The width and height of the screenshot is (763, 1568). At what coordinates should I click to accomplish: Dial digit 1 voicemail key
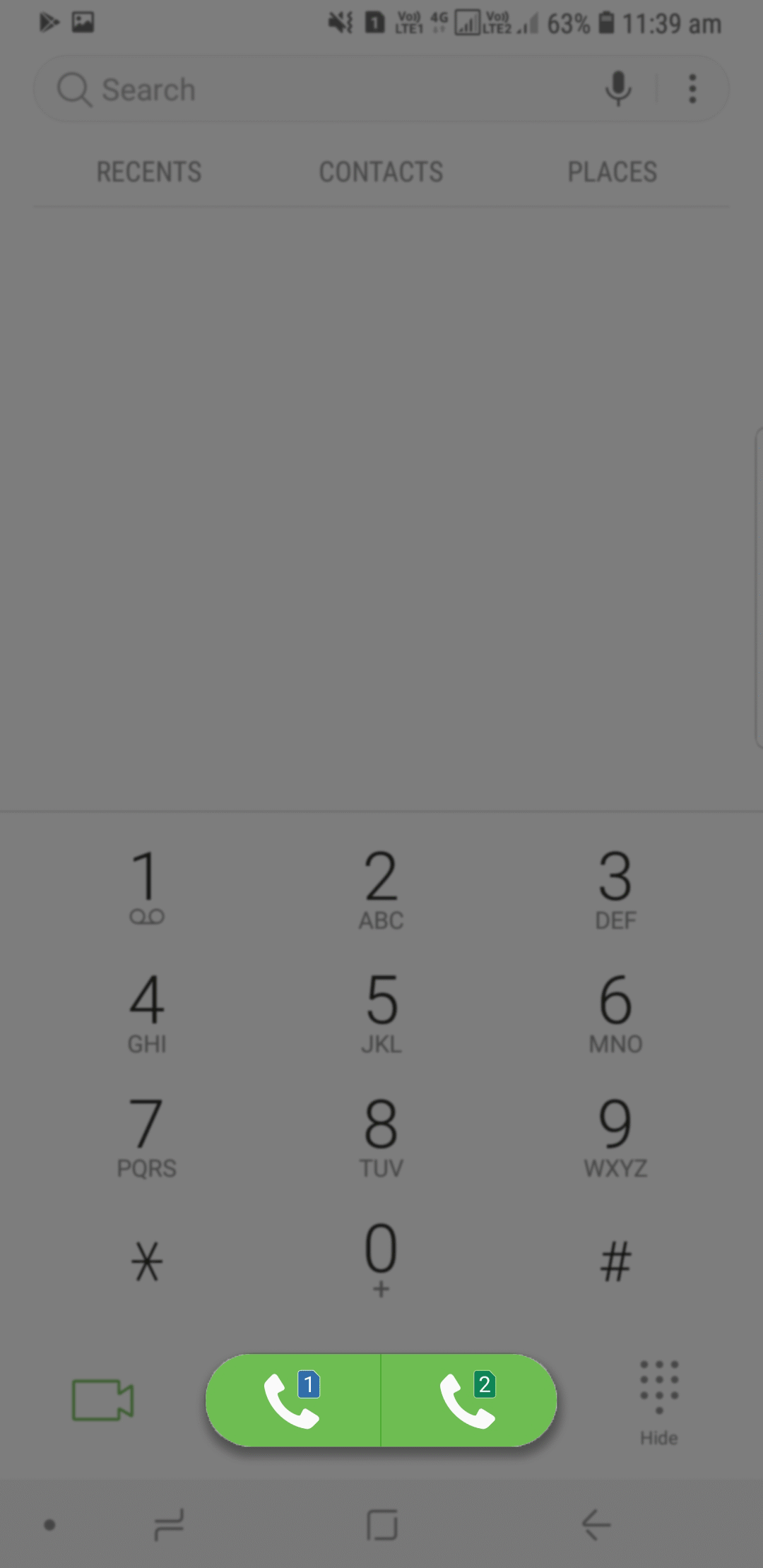pyautogui.click(x=147, y=887)
